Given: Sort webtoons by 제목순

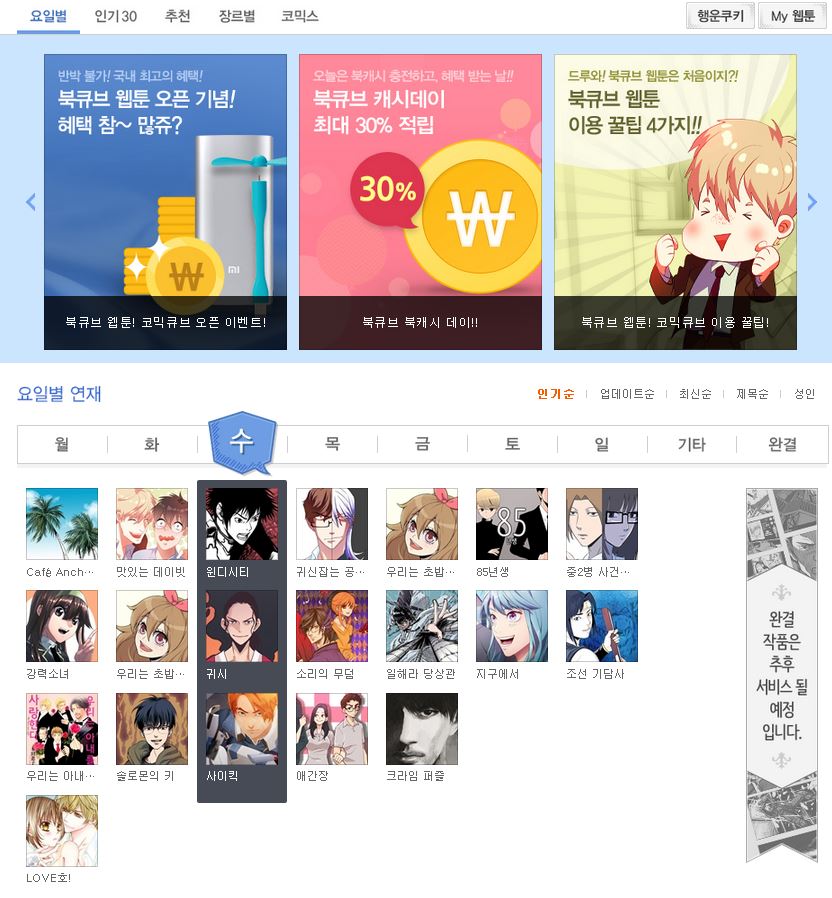Looking at the screenshot, I should click(752, 394).
